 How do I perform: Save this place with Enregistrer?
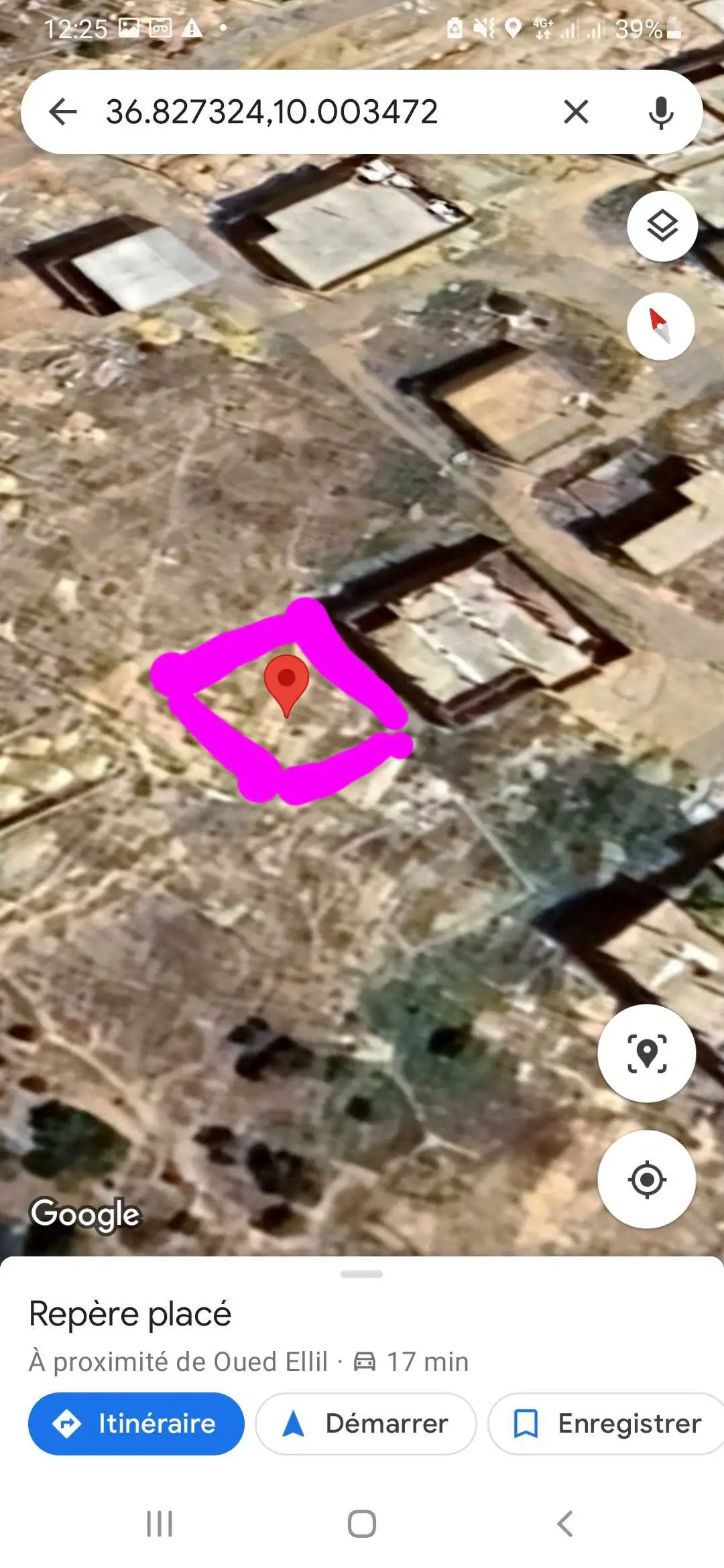pos(607,1423)
